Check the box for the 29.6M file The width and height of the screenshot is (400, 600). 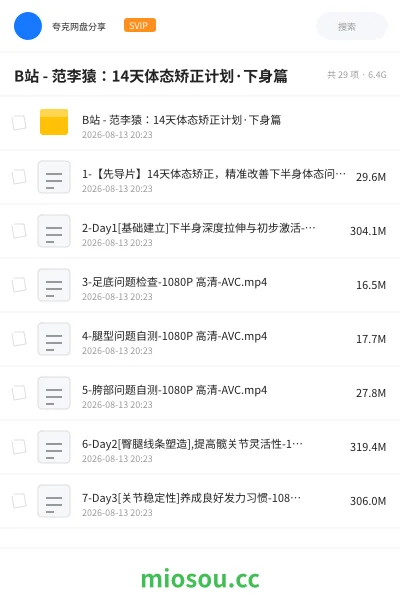pos(19,177)
